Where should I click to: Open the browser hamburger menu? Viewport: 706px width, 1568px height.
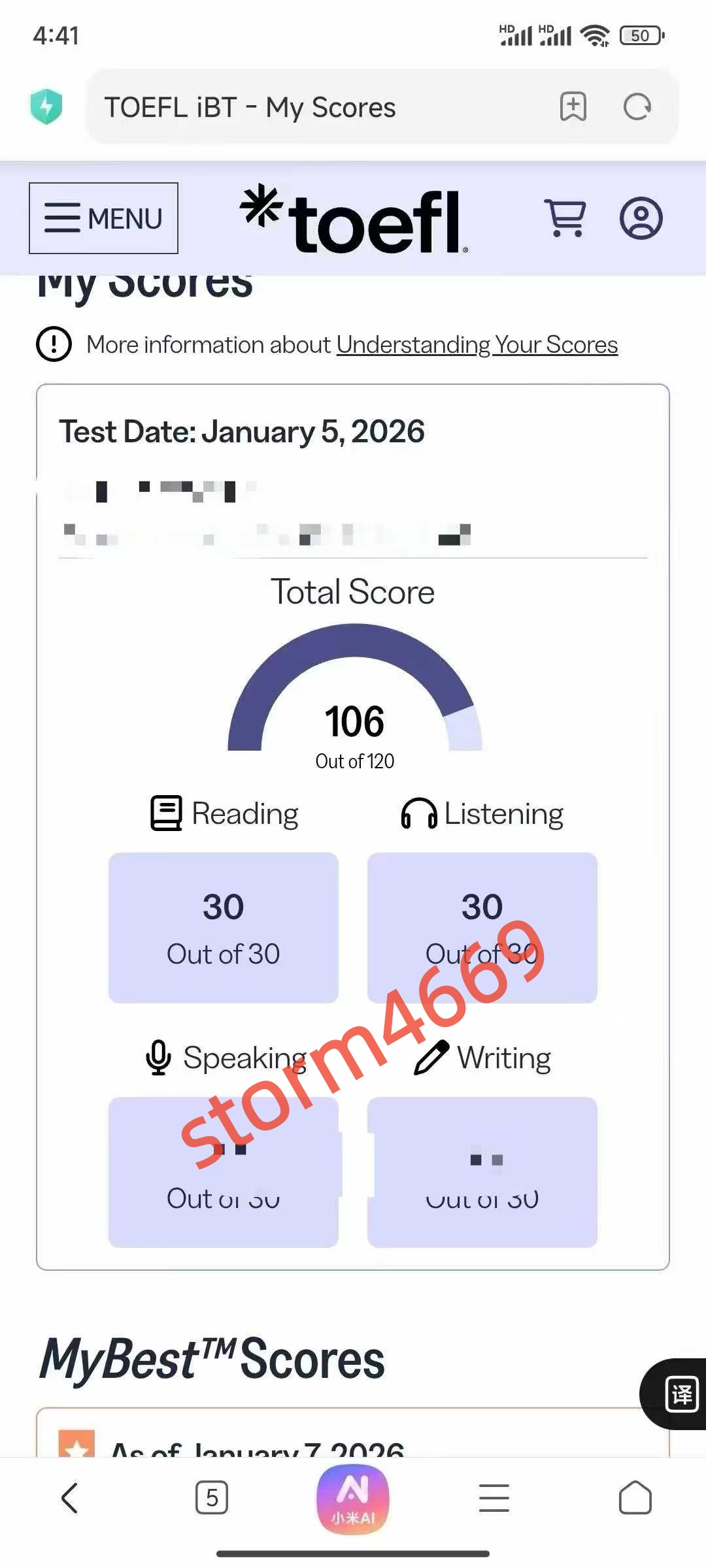click(x=494, y=1497)
